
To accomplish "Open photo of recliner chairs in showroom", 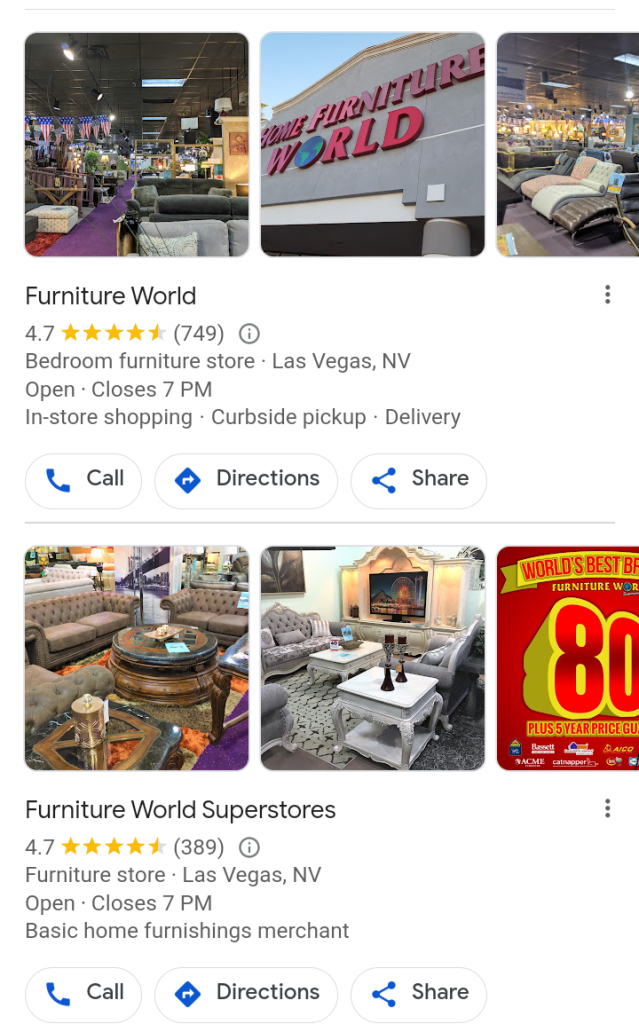I will coord(567,144).
